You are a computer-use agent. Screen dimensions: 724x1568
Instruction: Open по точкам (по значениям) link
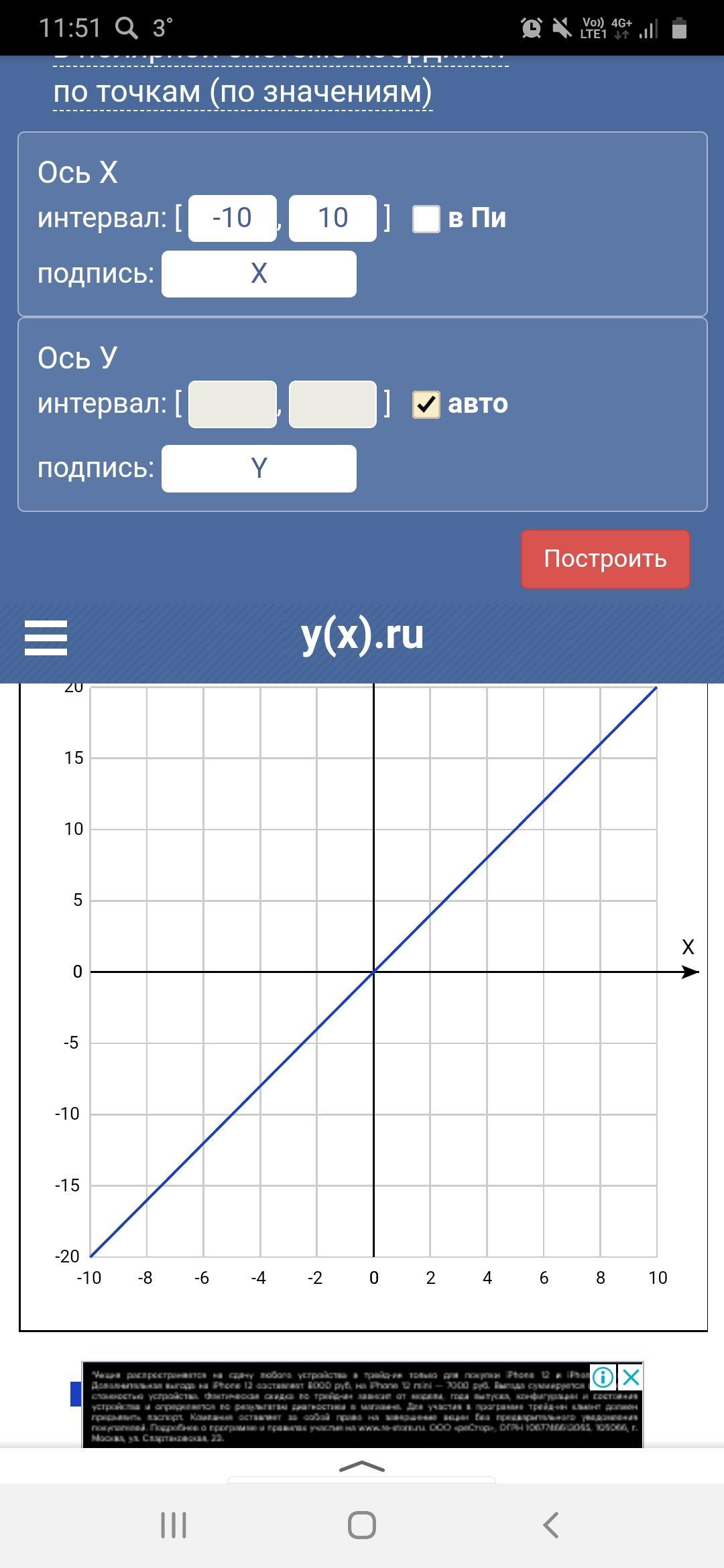(243, 92)
